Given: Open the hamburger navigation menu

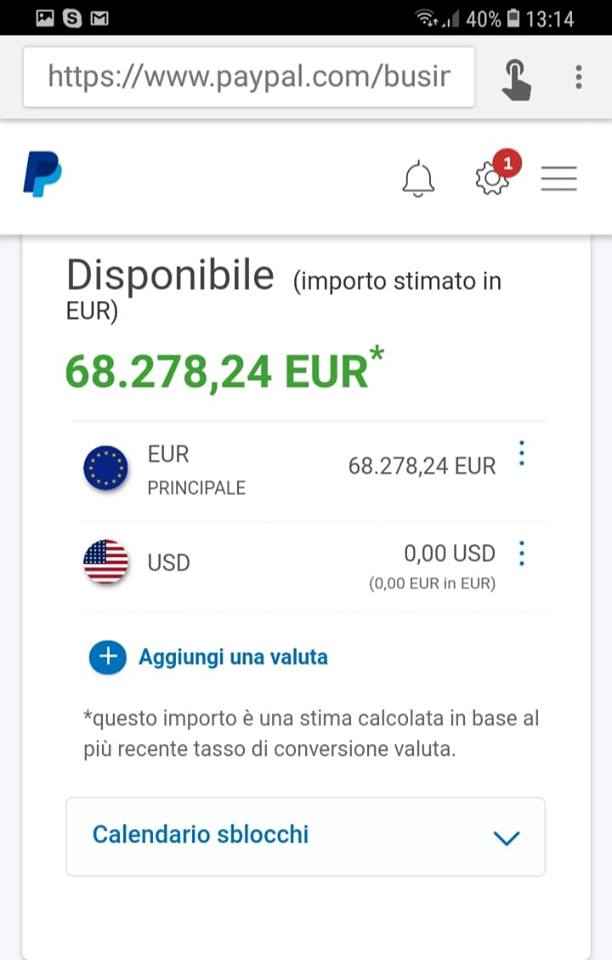Looking at the screenshot, I should click(559, 179).
